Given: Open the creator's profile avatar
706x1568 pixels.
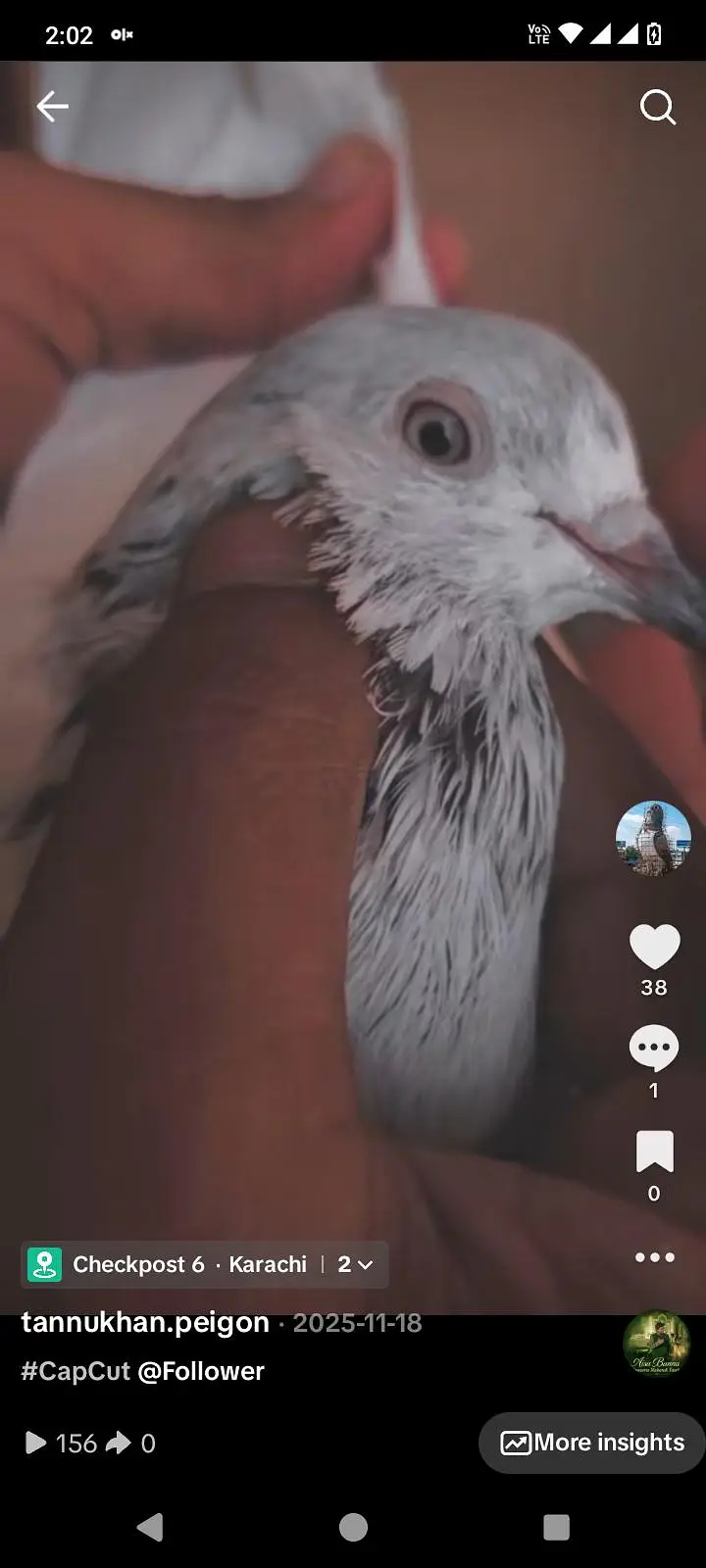Looking at the screenshot, I should 653,838.
